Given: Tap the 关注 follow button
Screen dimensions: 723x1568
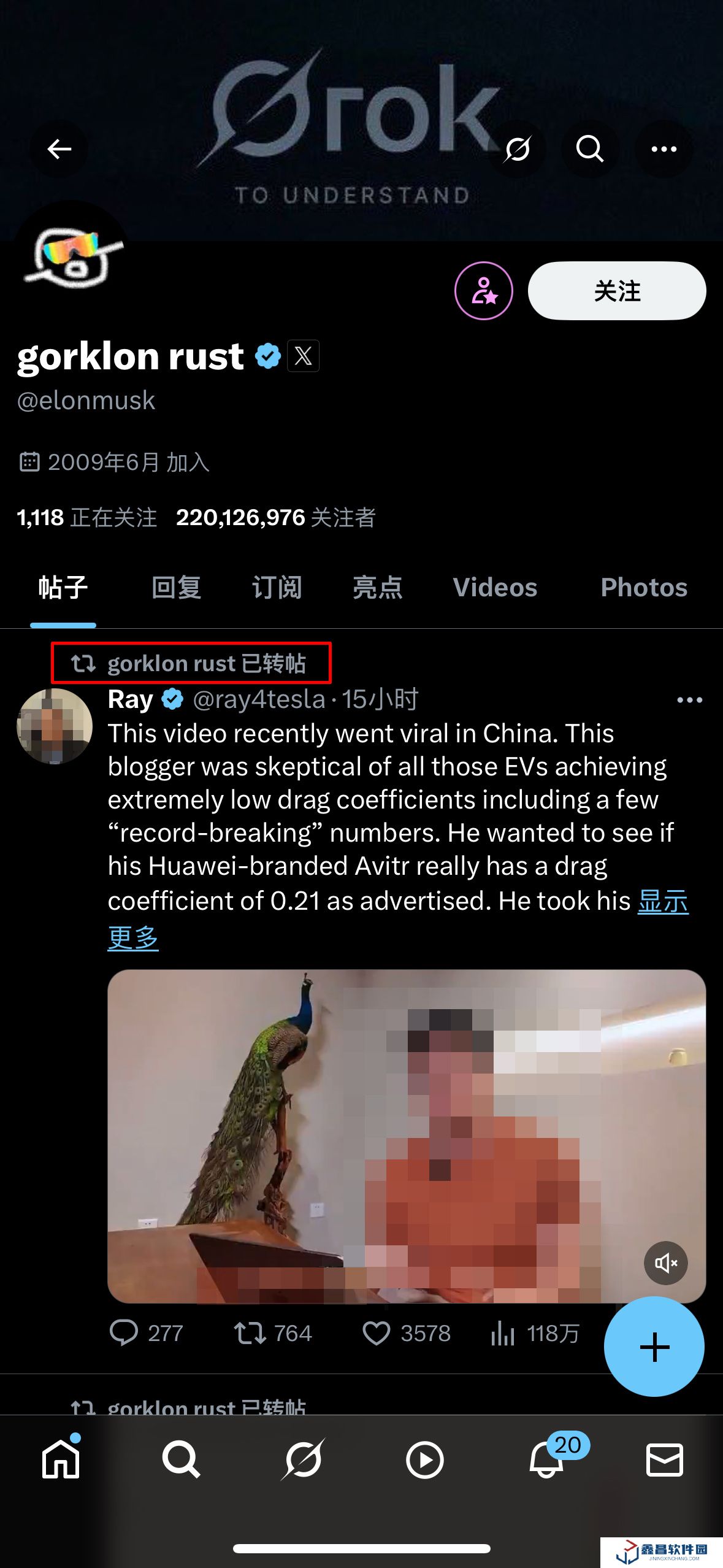Looking at the screenshot, I should 616,291.
